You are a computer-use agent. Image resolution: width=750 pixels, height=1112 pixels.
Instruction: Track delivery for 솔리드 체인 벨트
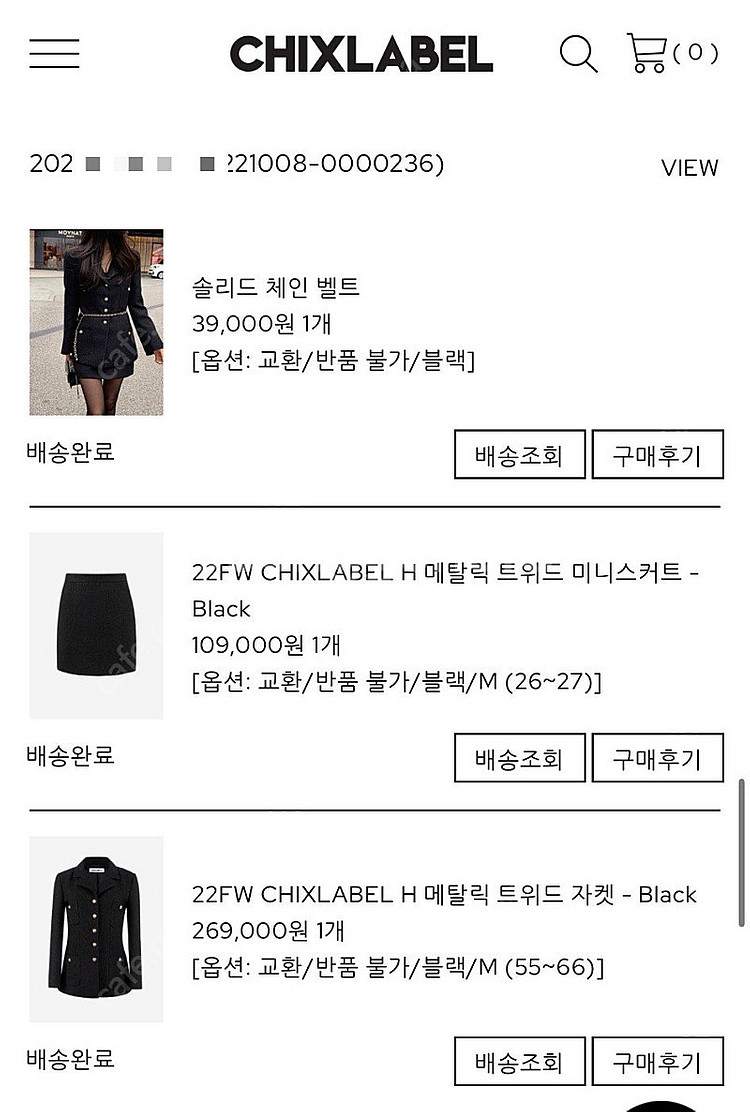(x=519, y=455)
